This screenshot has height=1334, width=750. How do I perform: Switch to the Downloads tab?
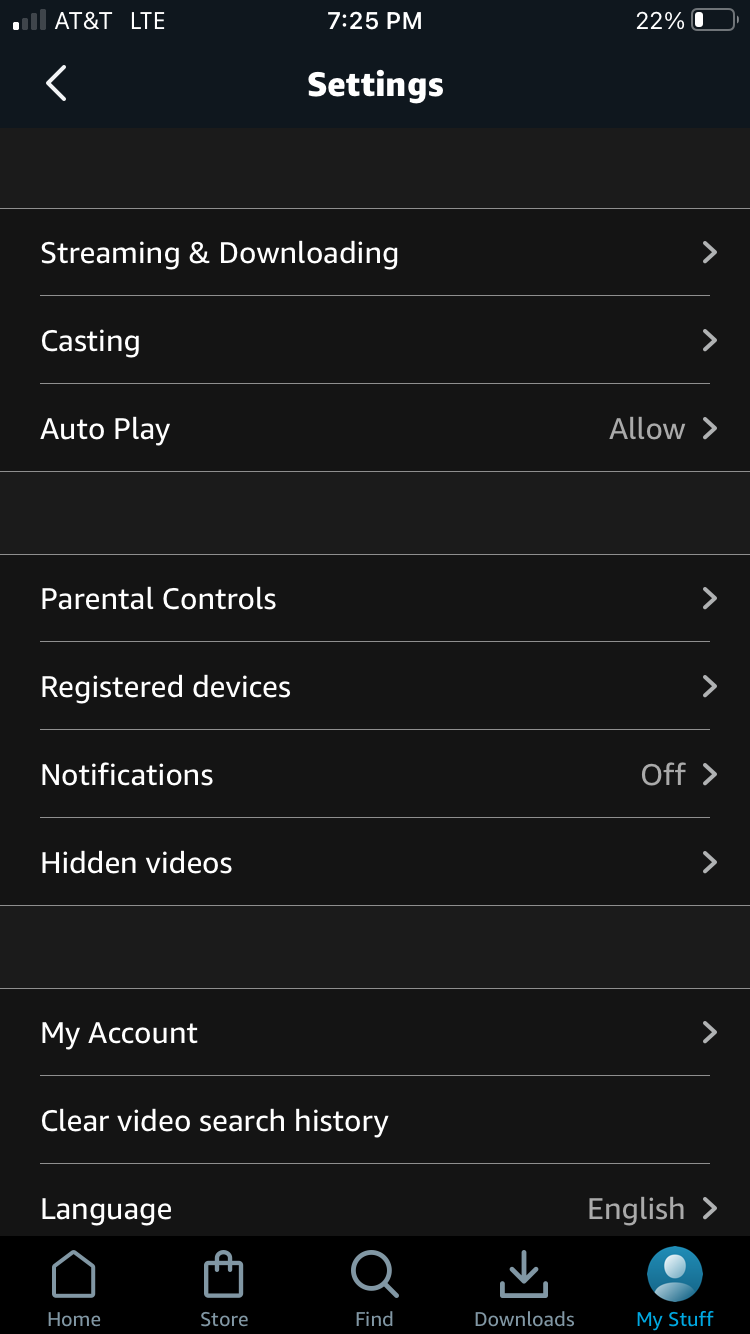[x=524, y=1289]
